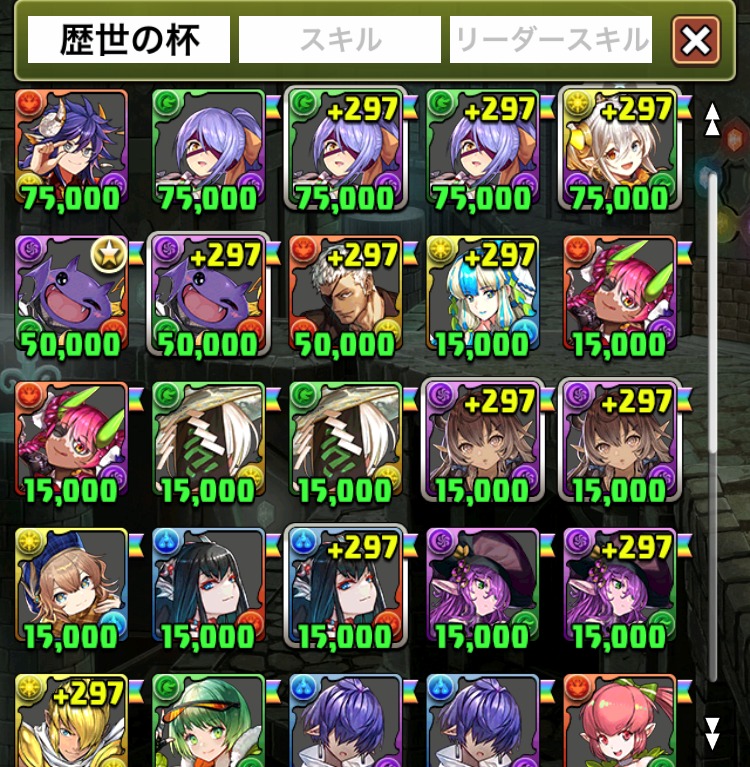Select the light-blue haired girl +297 worth 15,000
This screenshot has width=750, height=767.
[481, 295]
